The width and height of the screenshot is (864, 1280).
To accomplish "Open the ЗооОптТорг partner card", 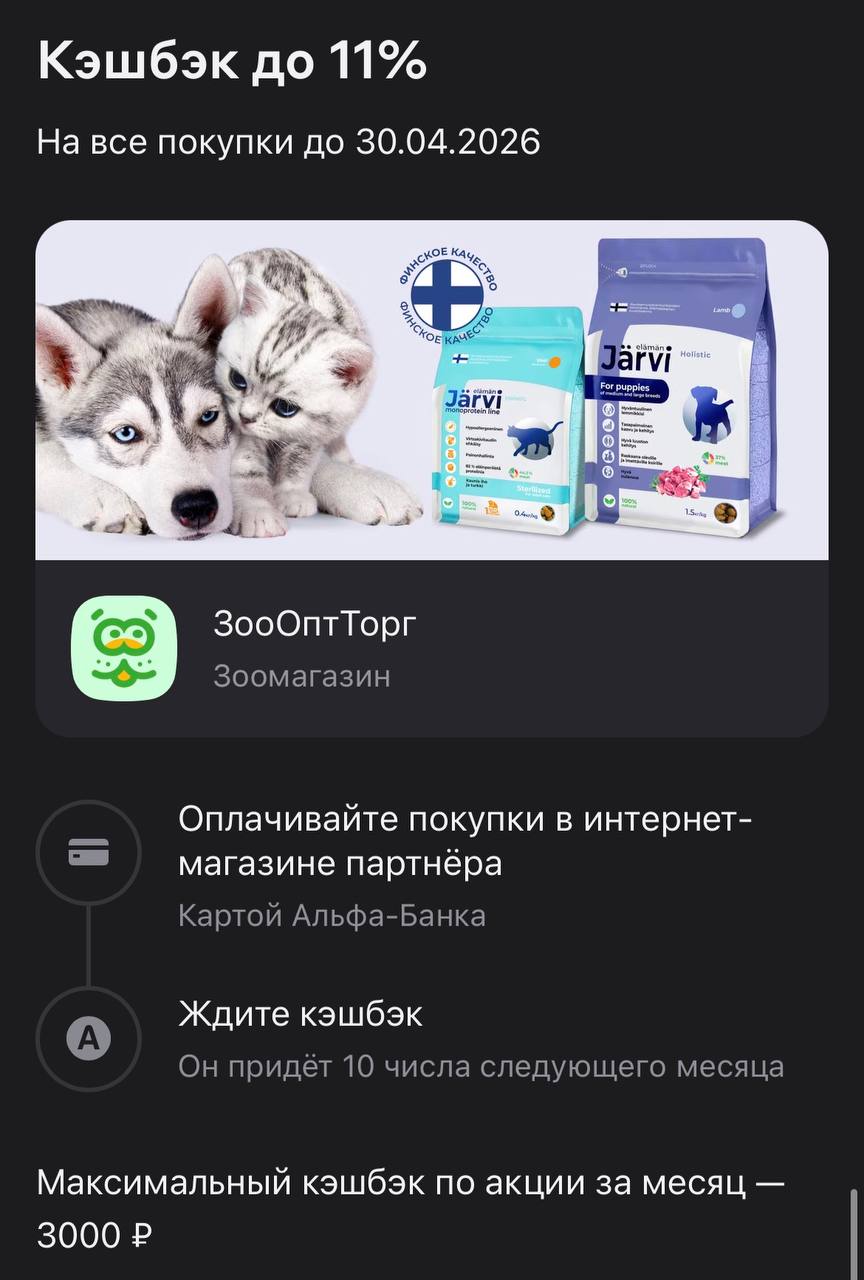I will point(430,648).
